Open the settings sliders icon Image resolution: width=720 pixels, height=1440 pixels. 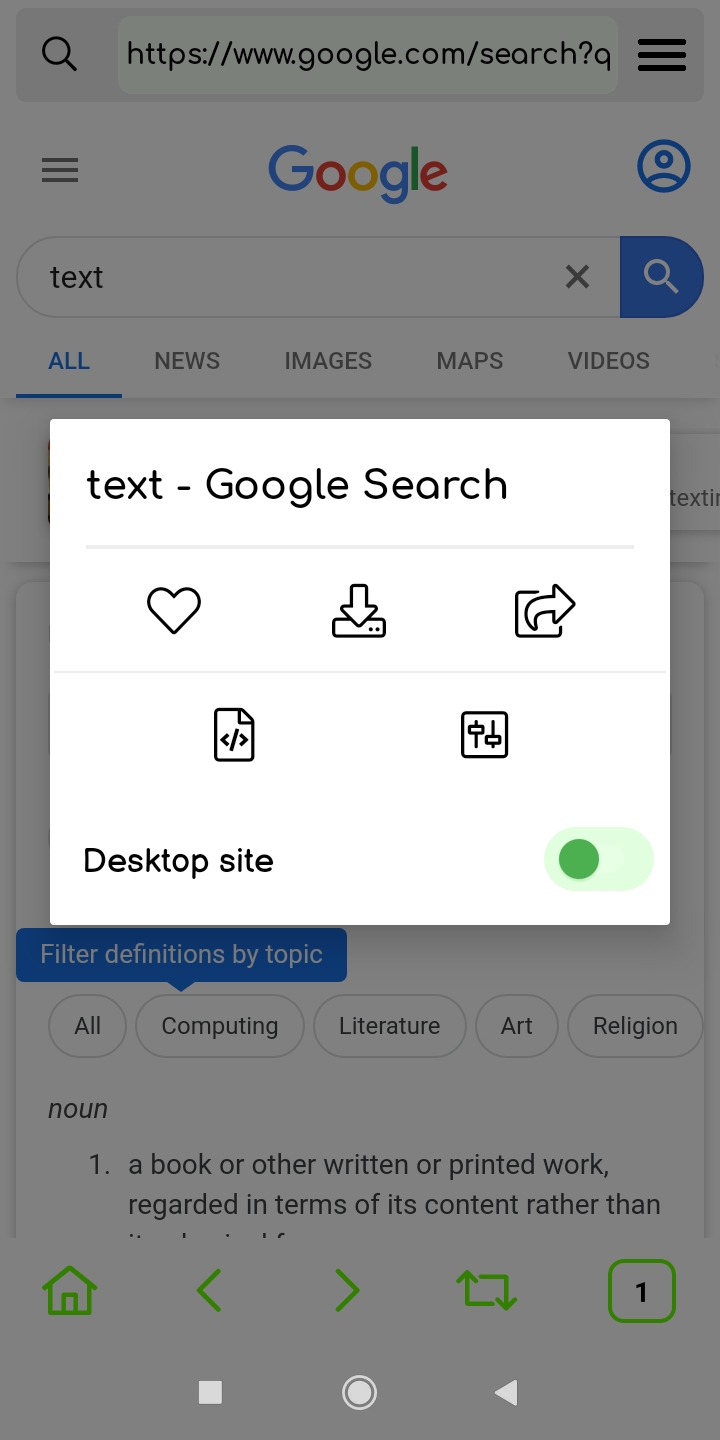[485, 735]
